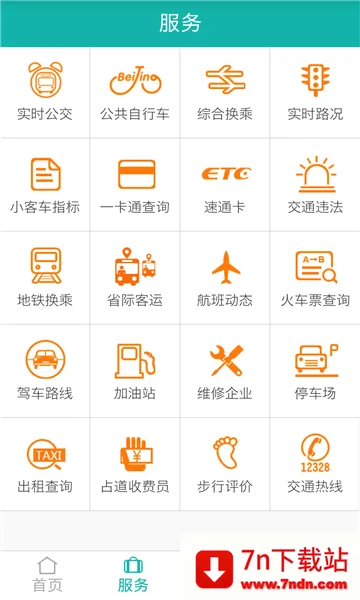Open 公共自行车 public bicycle service

tap(135, 92)
